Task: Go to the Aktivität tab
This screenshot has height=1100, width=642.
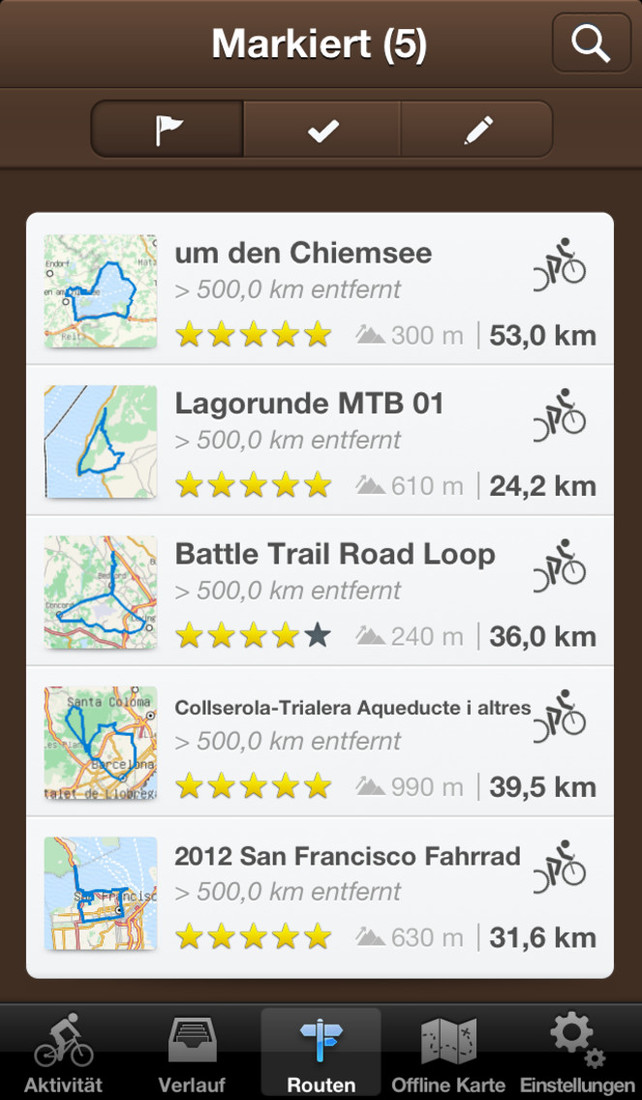Action: pyautogui.click(x=64, y=1052)
